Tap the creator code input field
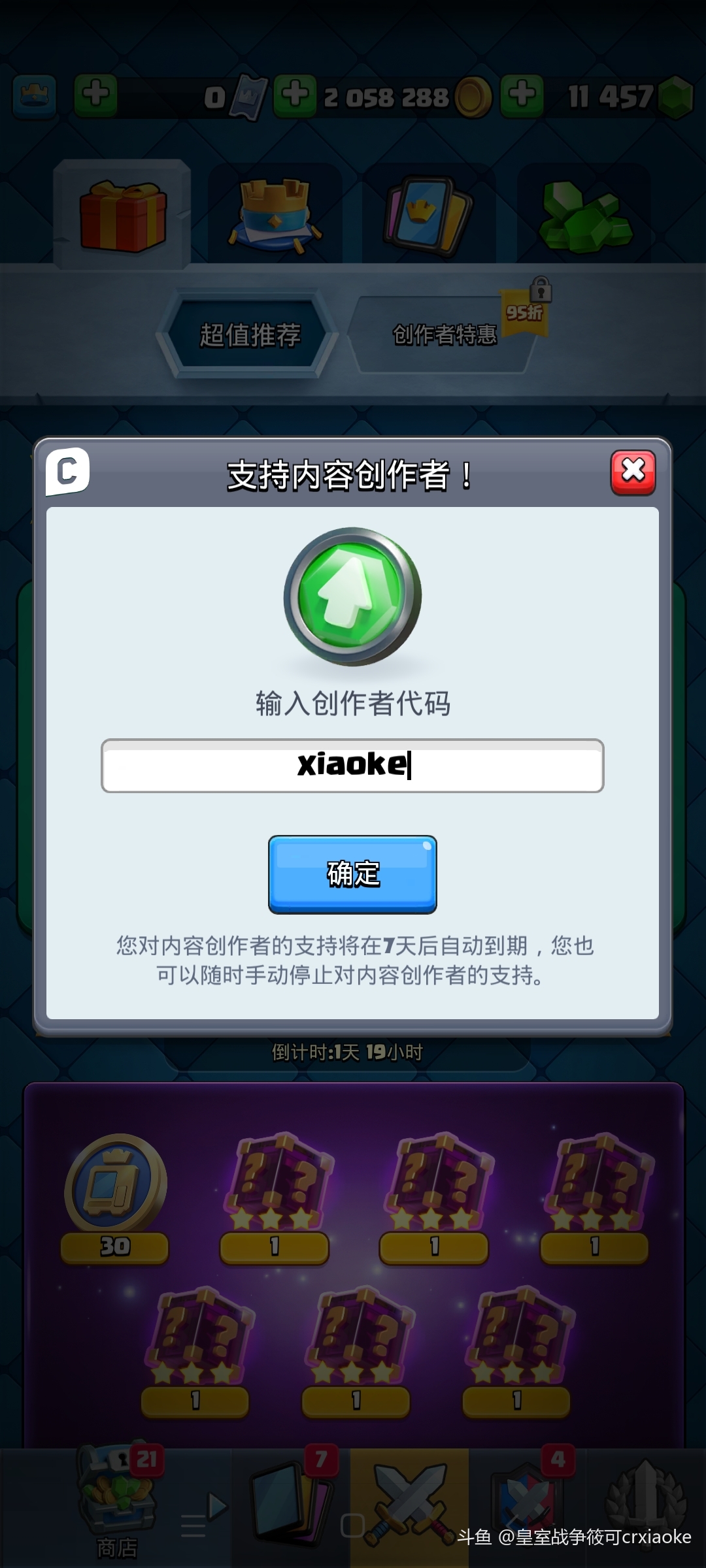Screen dimensions: 706x1568 [x=352, y=766]
